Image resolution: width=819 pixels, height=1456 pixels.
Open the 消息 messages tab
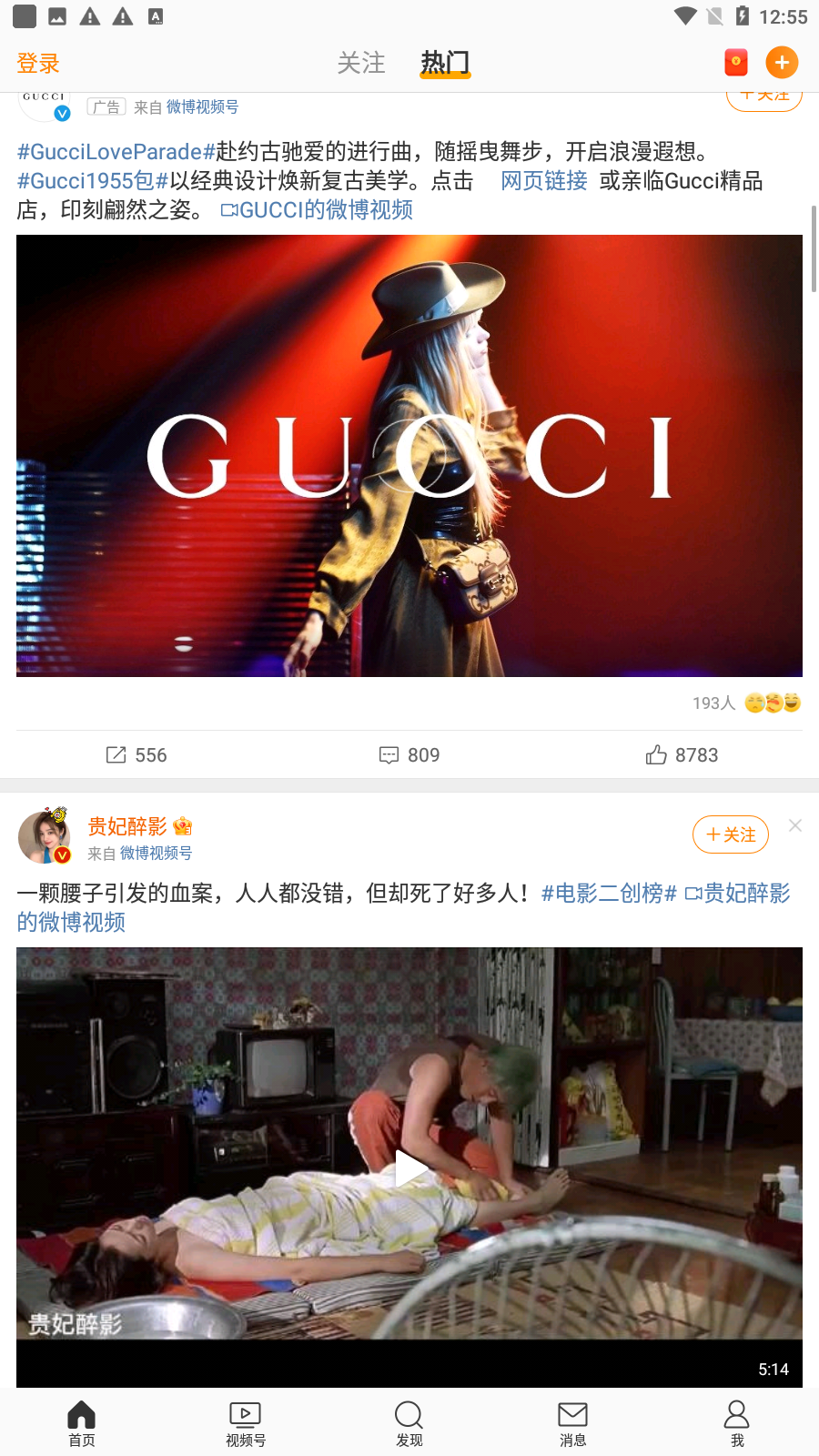[573, 1423]
